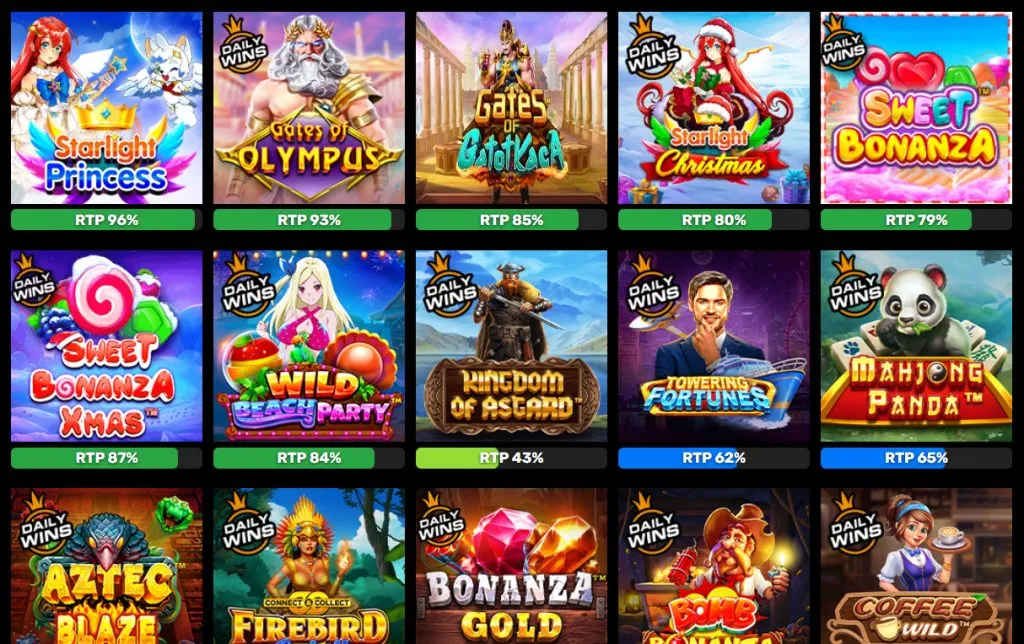This screenshot has height=644, width=1024.
Task: Tap the Sweet Bonanza game tile
Action: (916, 108)
